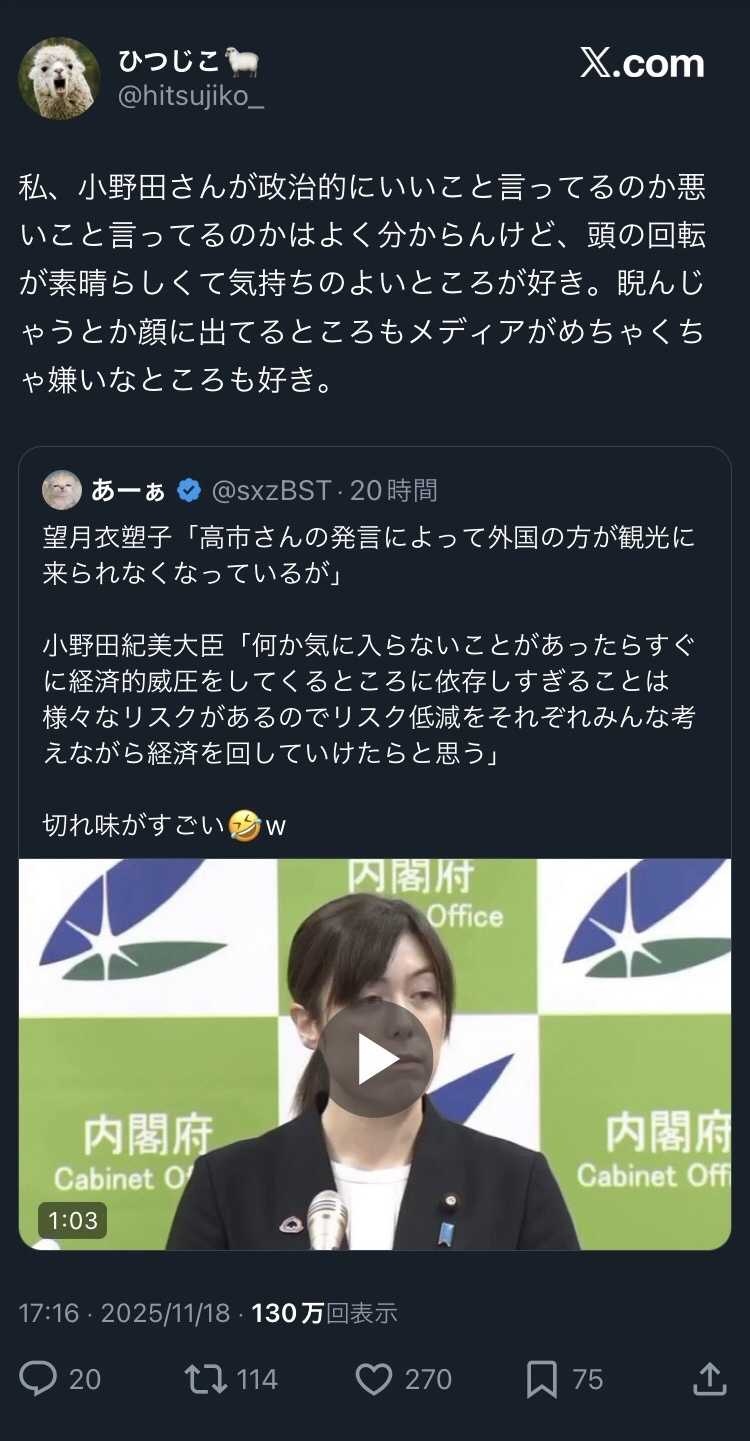Bookmark this post
Image resolution: width=750 pixels, height=1441 pixels.
541,1379
